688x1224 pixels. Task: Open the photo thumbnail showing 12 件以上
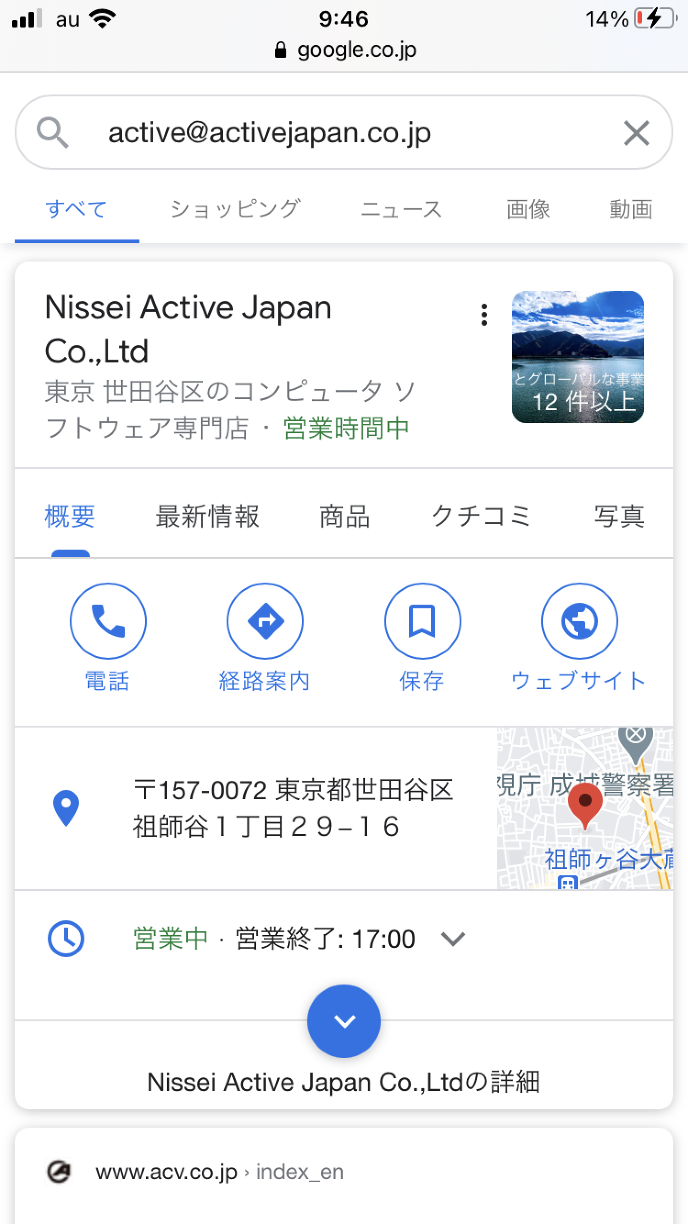pos(578,357)
